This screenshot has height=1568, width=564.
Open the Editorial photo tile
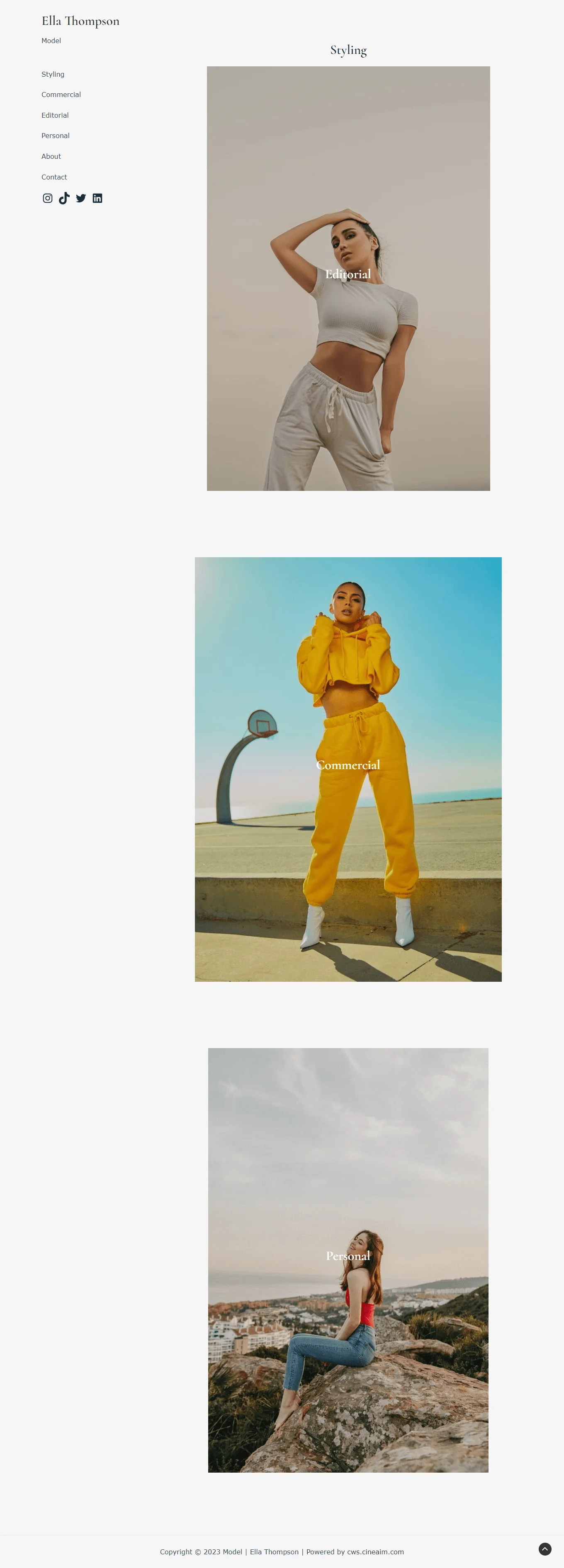(x=348, y=278)
